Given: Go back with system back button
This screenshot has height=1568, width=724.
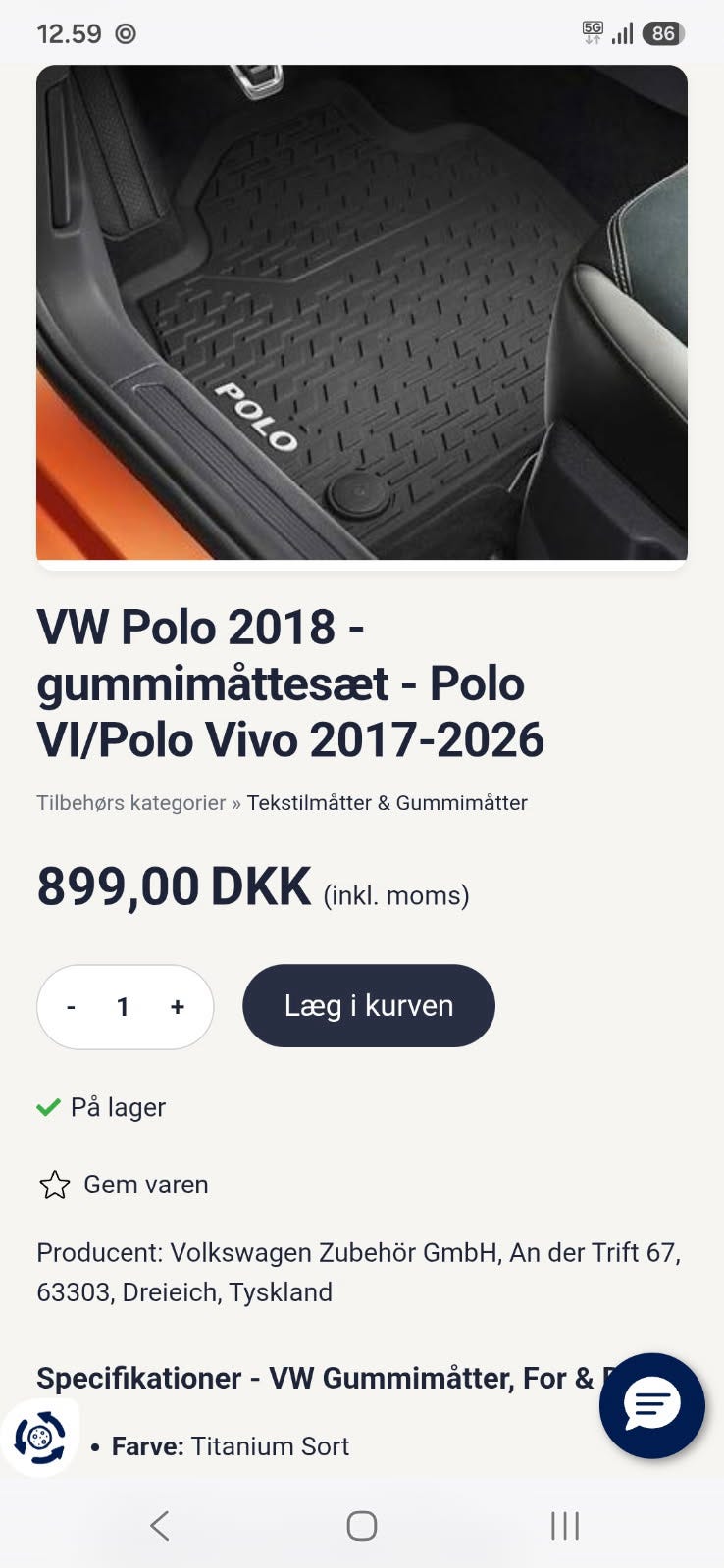Looking at the screenshot, I should pyautogui.click(x=160, y=1526).
